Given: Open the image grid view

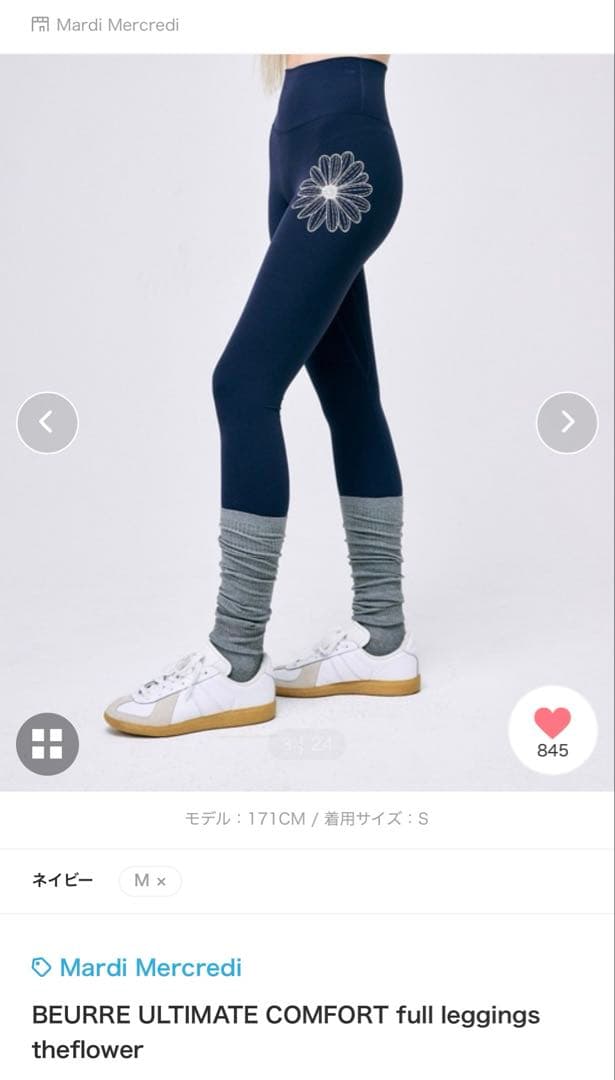Looking at the screenshot, I should click(x=47, y=744).
